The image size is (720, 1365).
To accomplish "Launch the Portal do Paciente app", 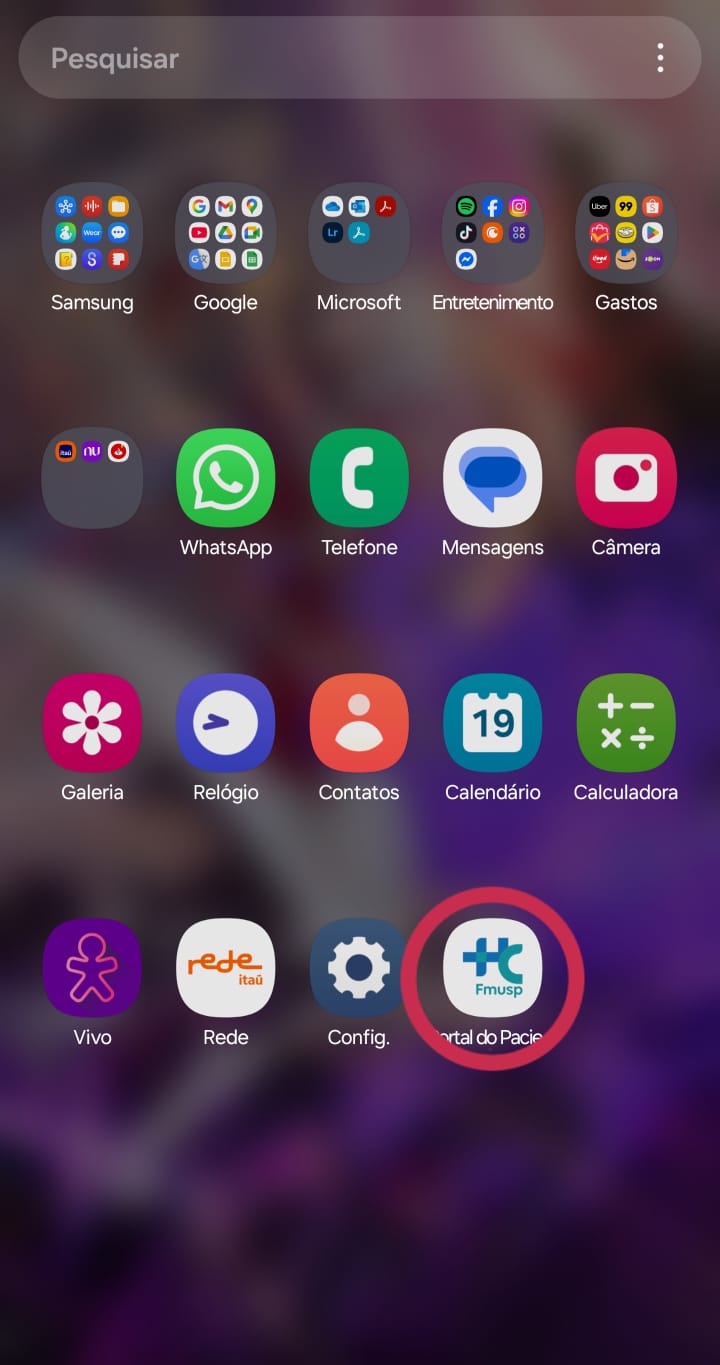I will coord(492,968).
